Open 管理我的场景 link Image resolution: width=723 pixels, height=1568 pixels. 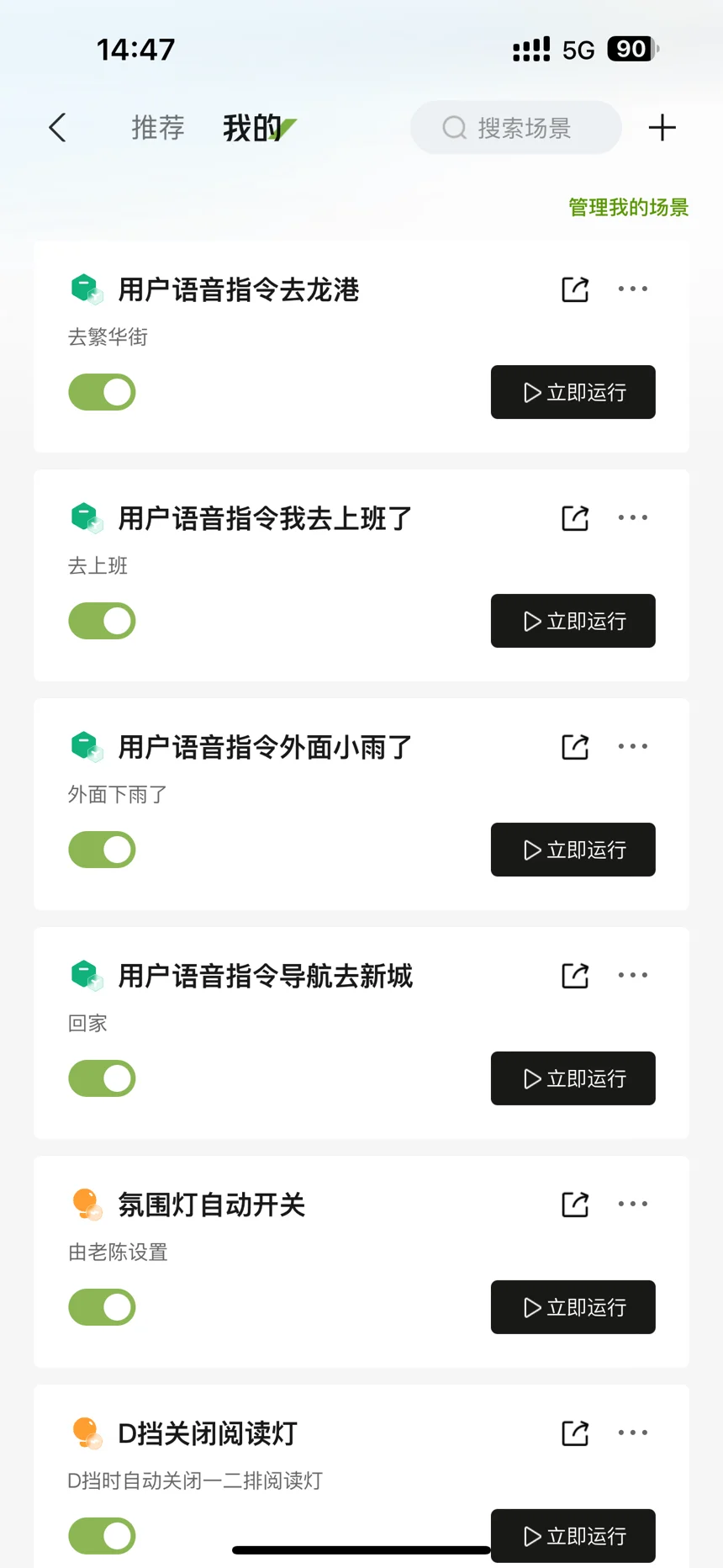click(x=628, y=207)
